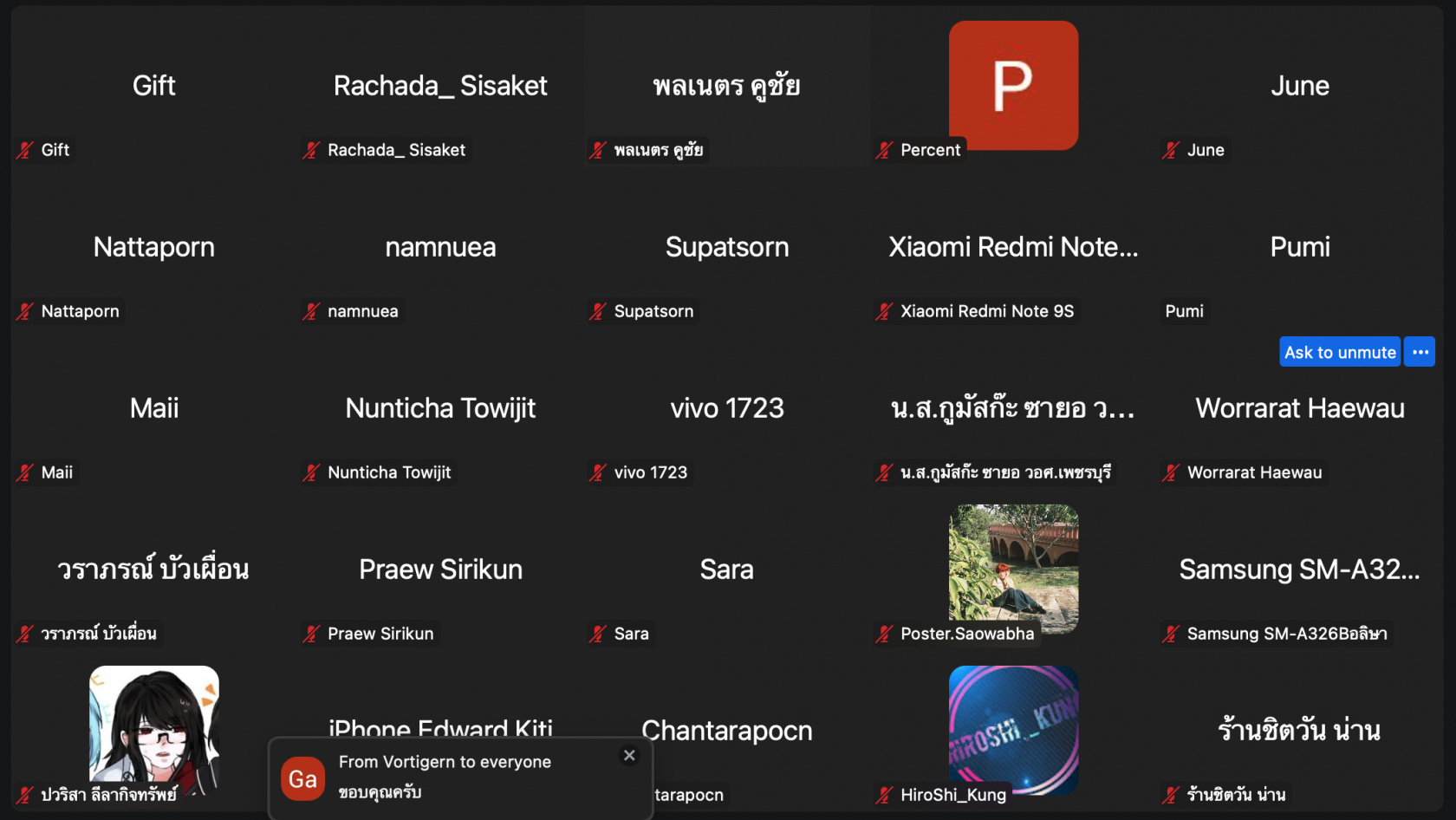The width and height of the screenshot is (1456, 820).
Task: Select the Gift participant tile
Action: click(154, 86)
